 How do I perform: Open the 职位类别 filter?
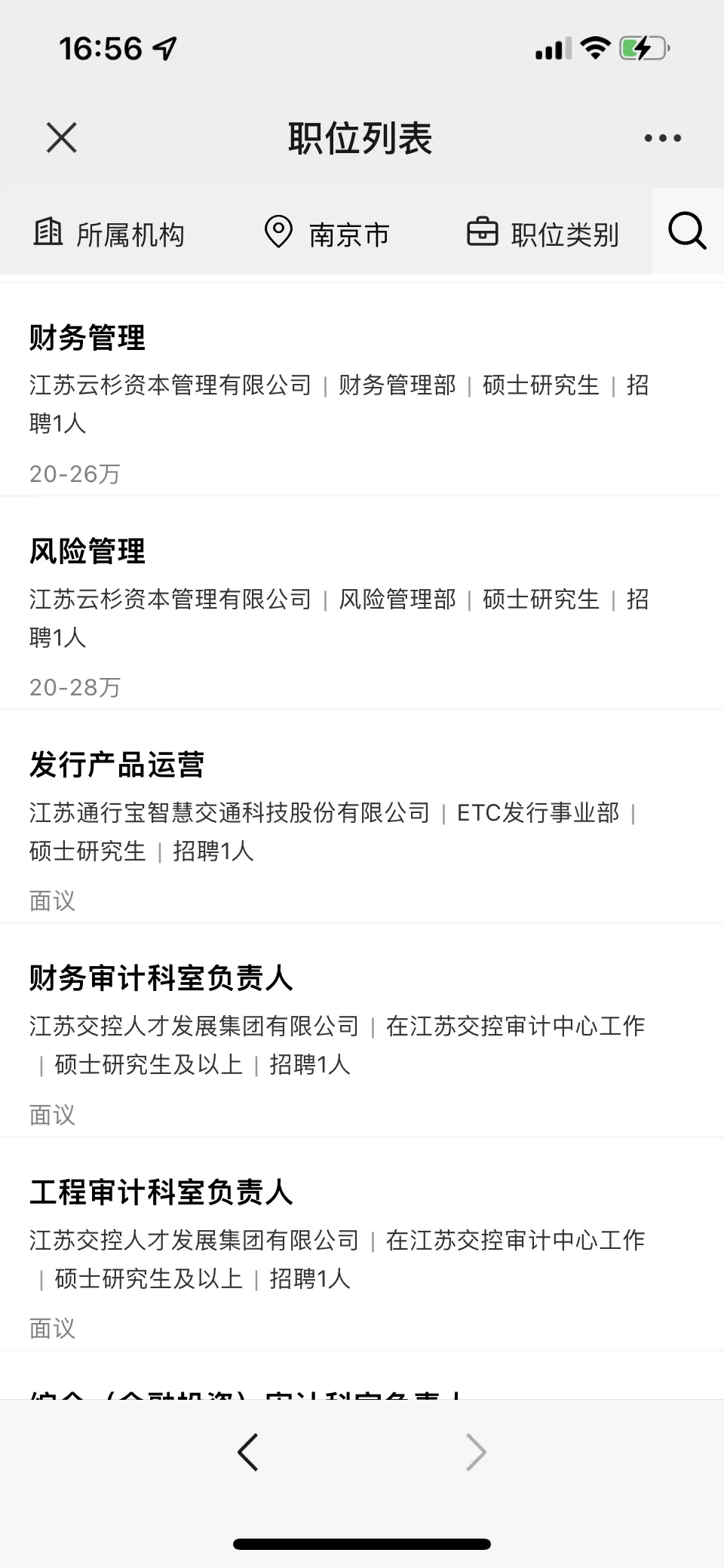[x=543, y=234]
